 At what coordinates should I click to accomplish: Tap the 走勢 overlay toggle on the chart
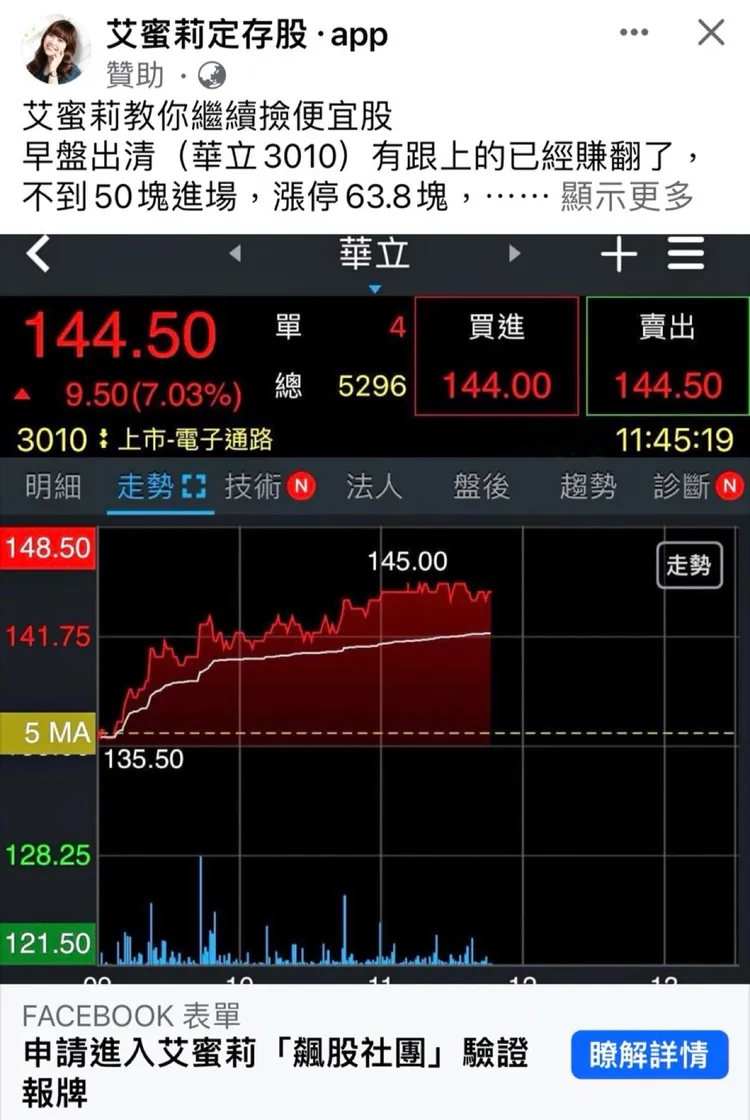coord(689,566)
